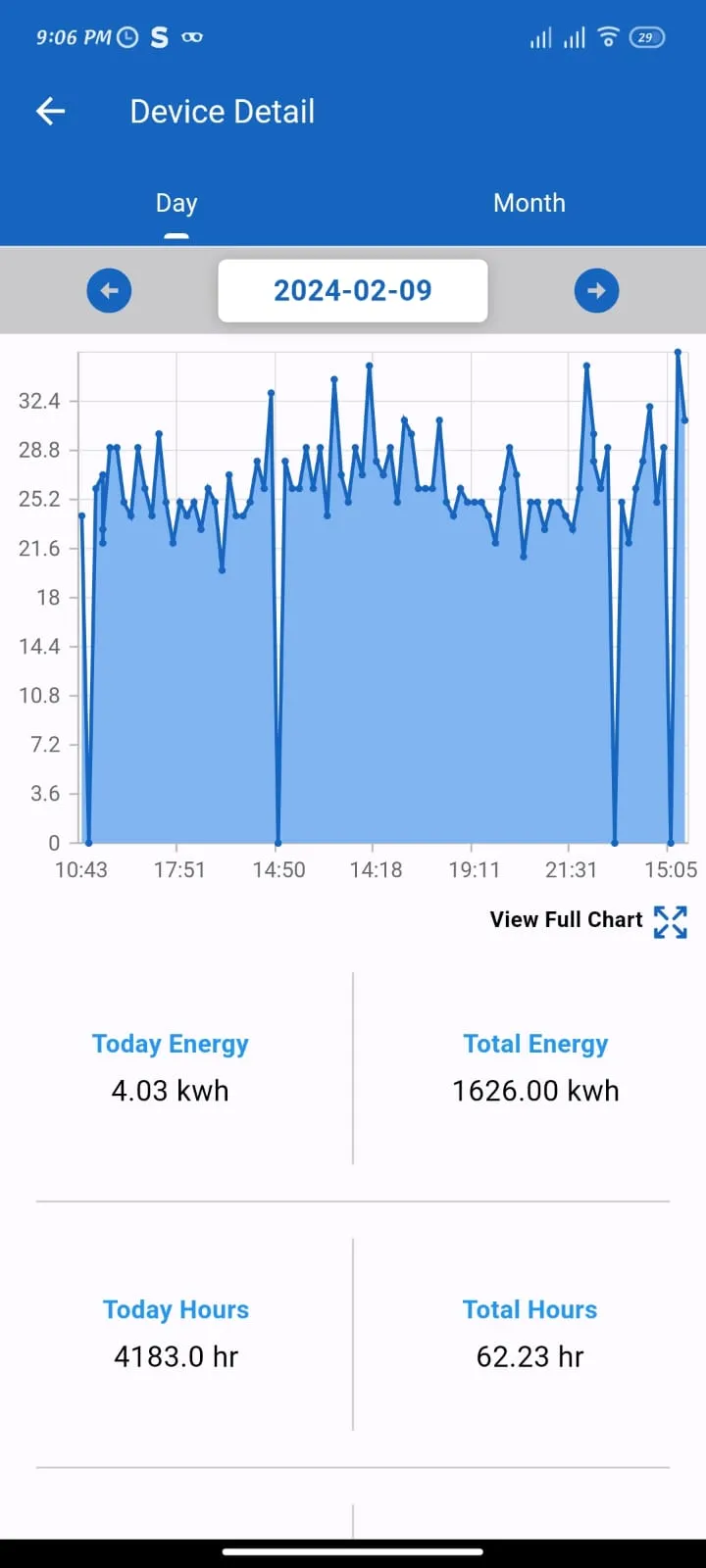Tap the highest peak on the energy chart
Image resolution: width=706 pixels, height=1568 pixels.
677,353
